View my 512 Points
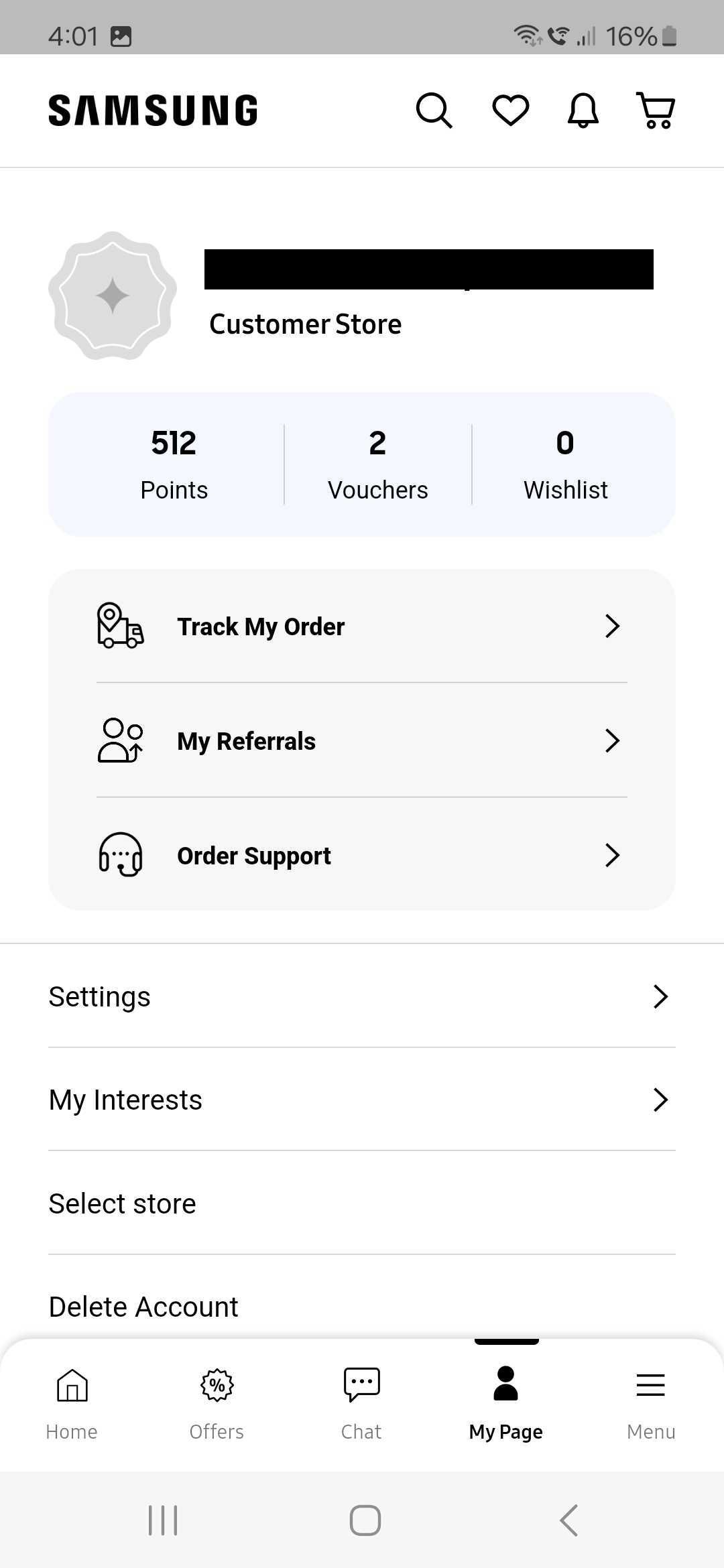Screen dimensions: 724x1568 (x=174, y=464)
